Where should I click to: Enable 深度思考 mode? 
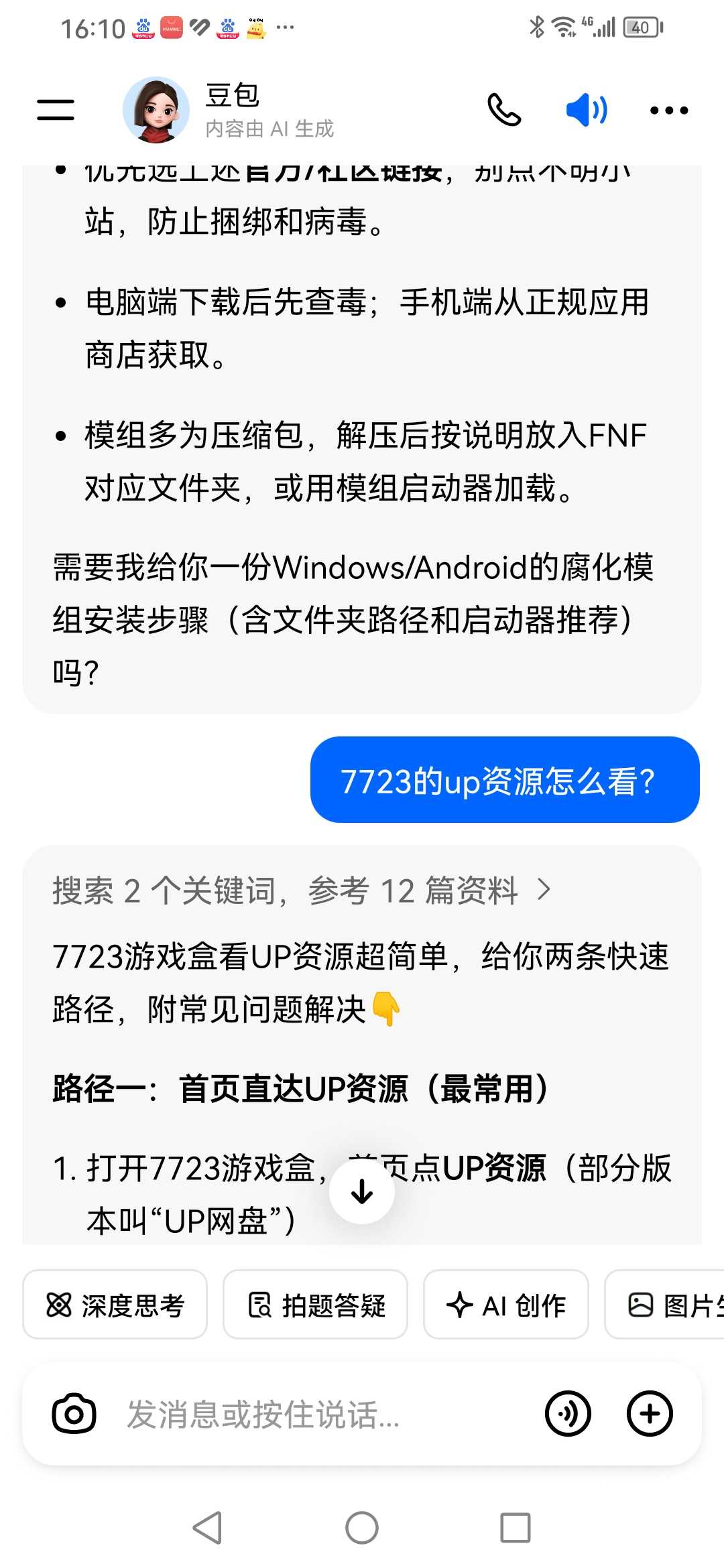[115, 1305]
